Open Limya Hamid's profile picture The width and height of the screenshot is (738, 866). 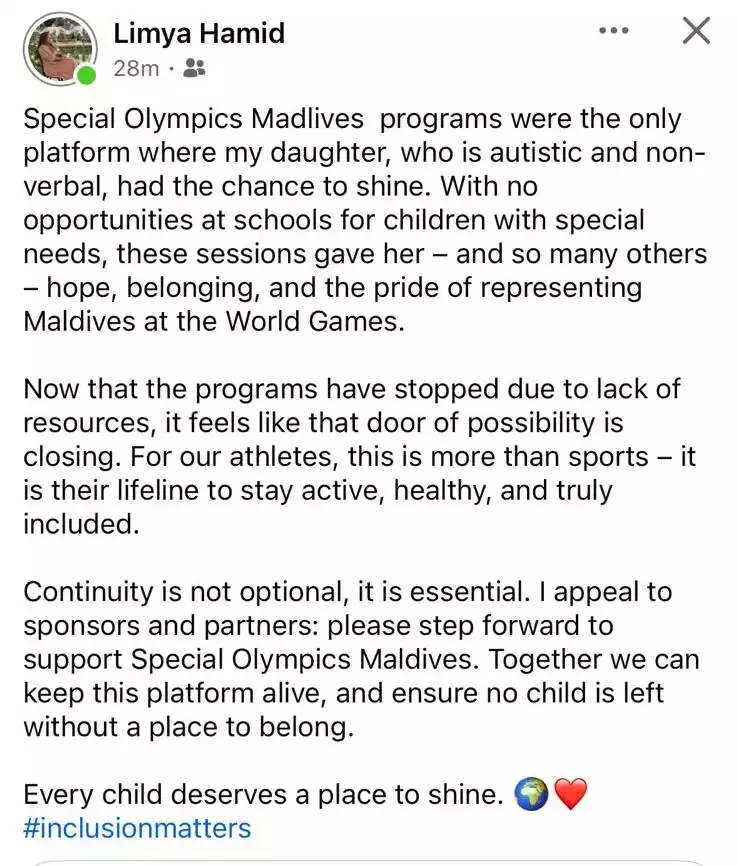point(61,48)
